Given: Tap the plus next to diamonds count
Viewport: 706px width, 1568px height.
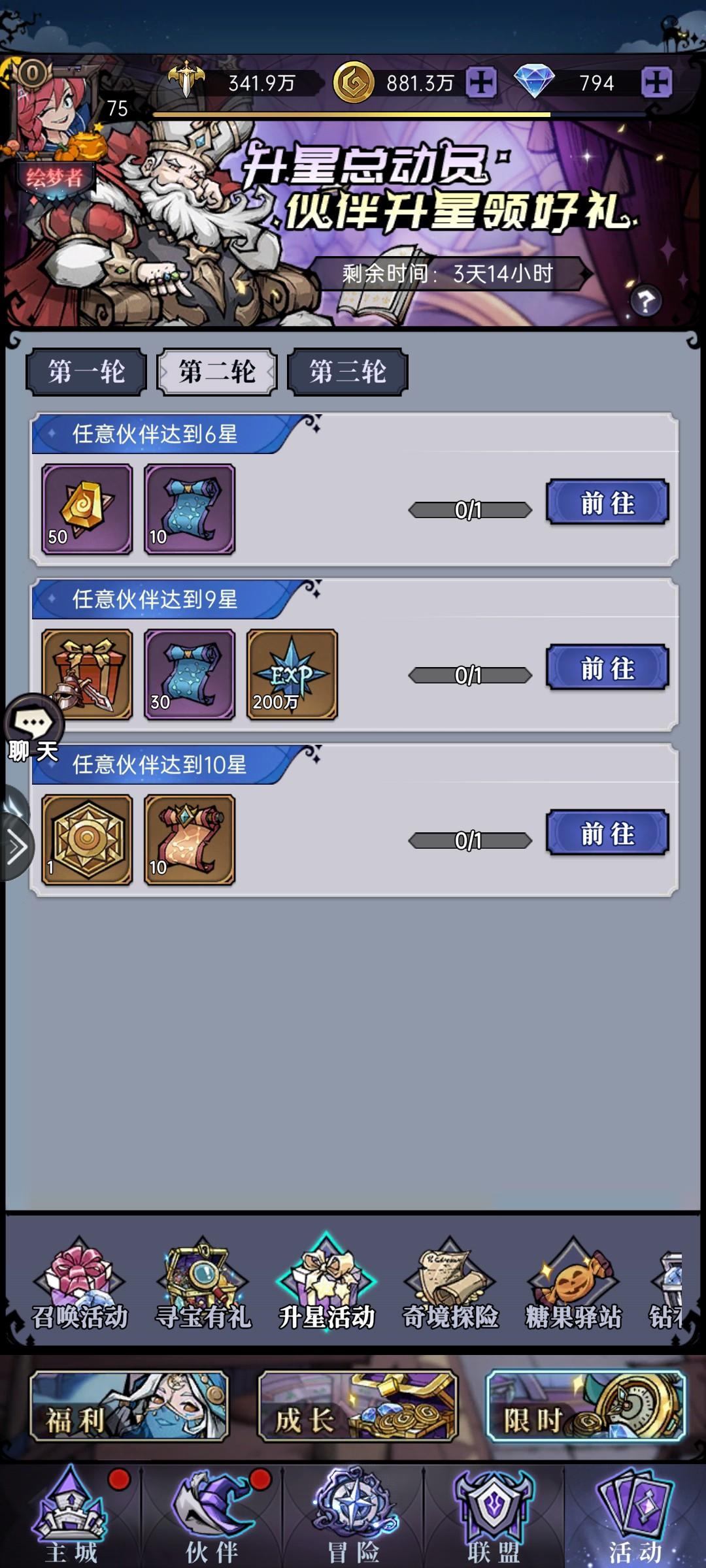Looking at the screenshot, I should (657, 81).
